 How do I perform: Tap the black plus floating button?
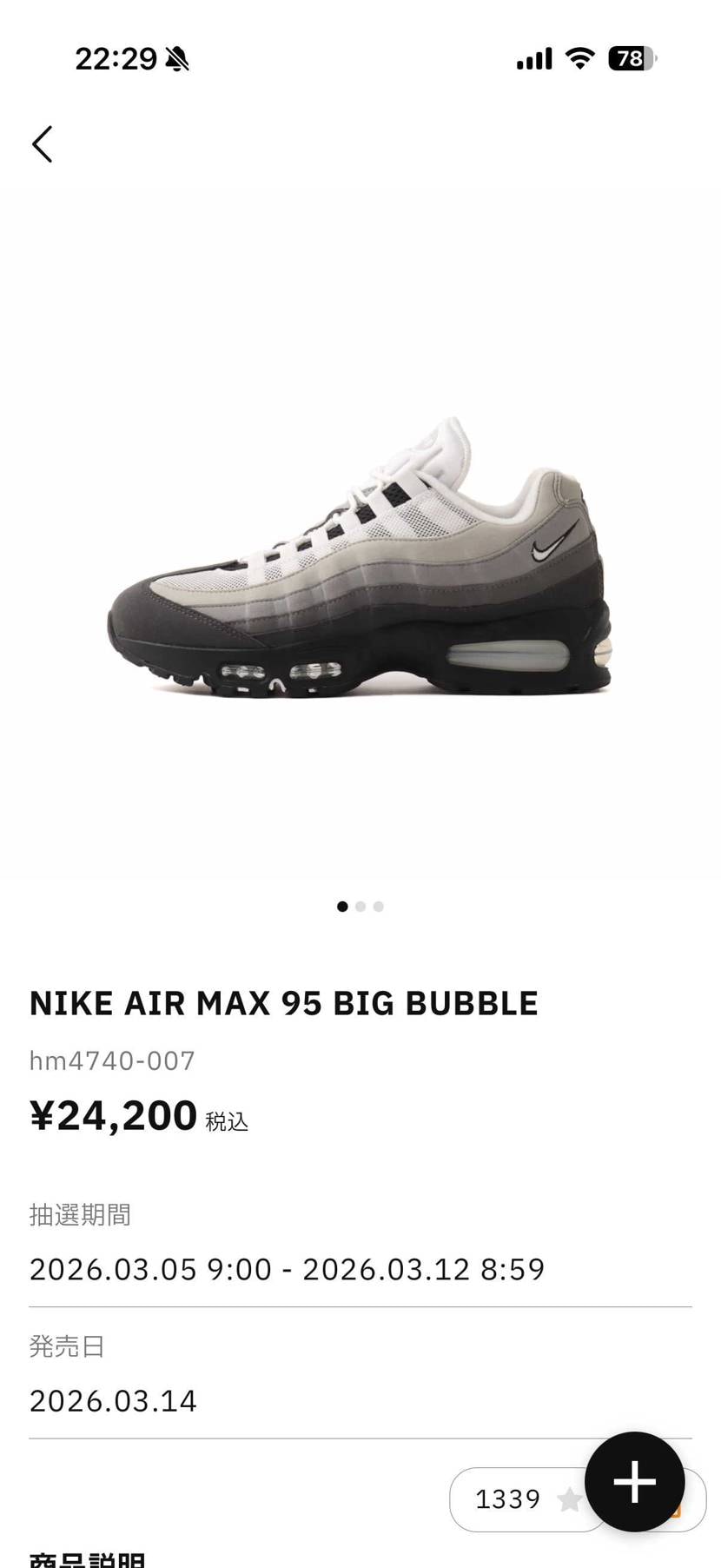click(634, 1481)
